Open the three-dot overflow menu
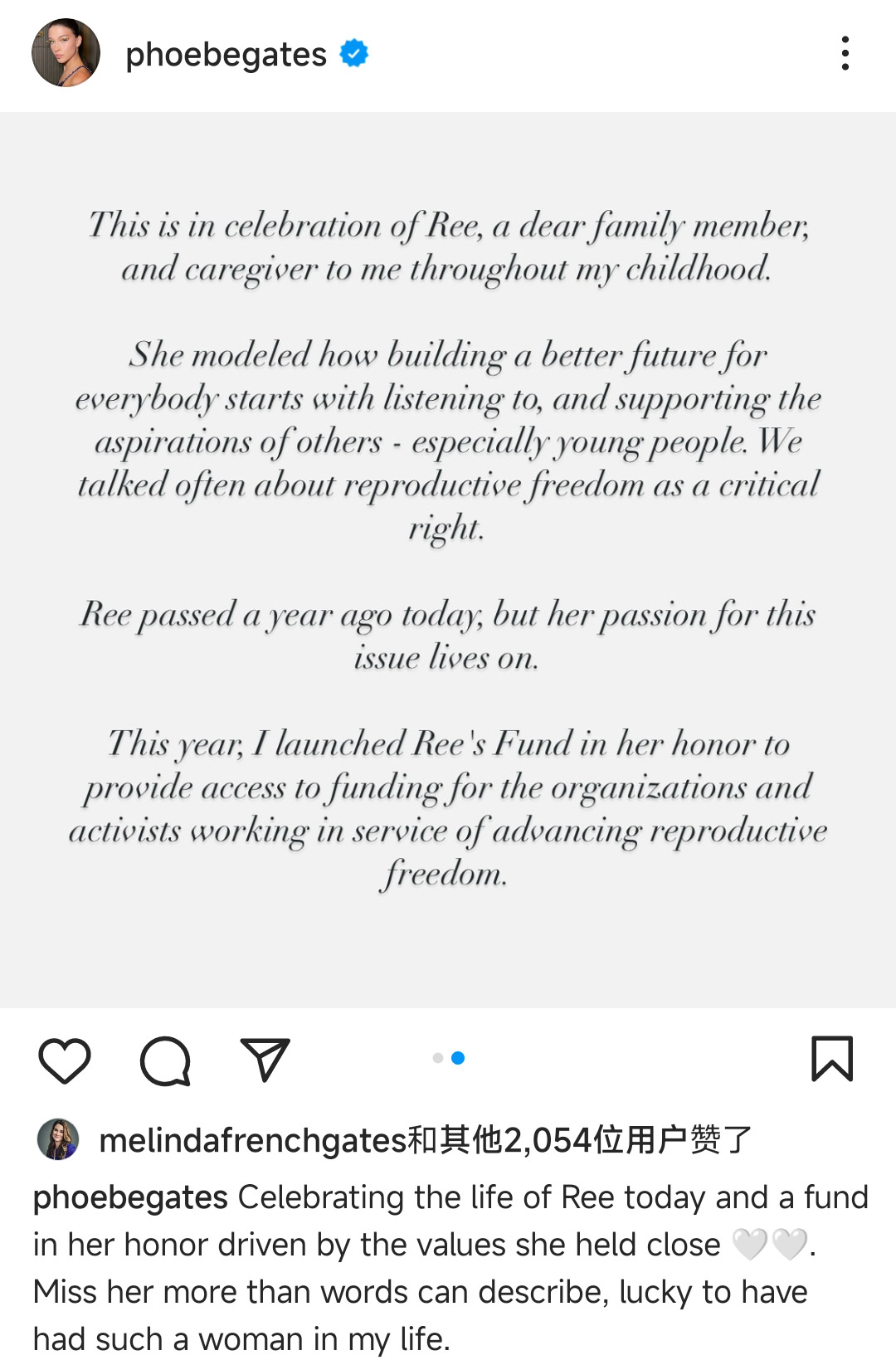The width and height of the screenshot is (896, 1365). (845, 53)
